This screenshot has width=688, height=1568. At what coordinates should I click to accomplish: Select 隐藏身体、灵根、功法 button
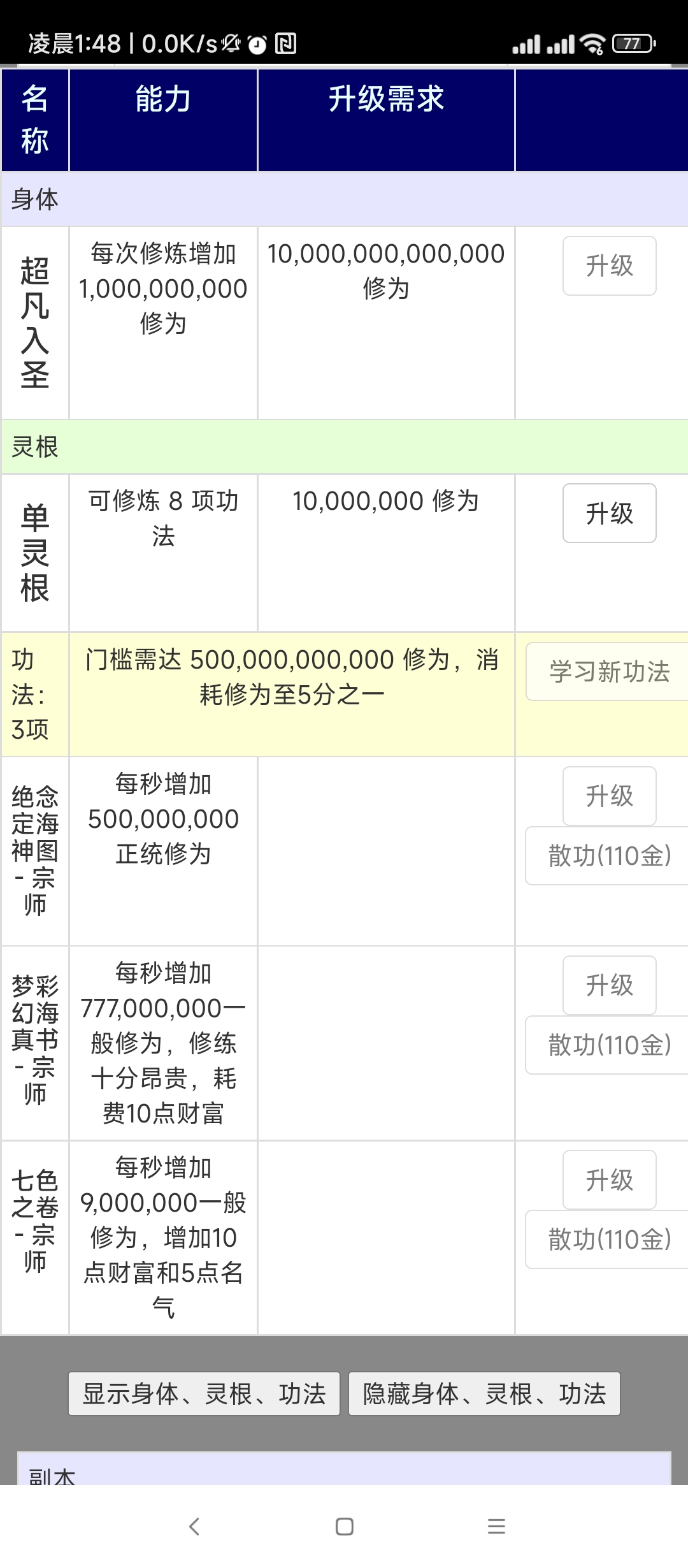tap(484, 1393)
